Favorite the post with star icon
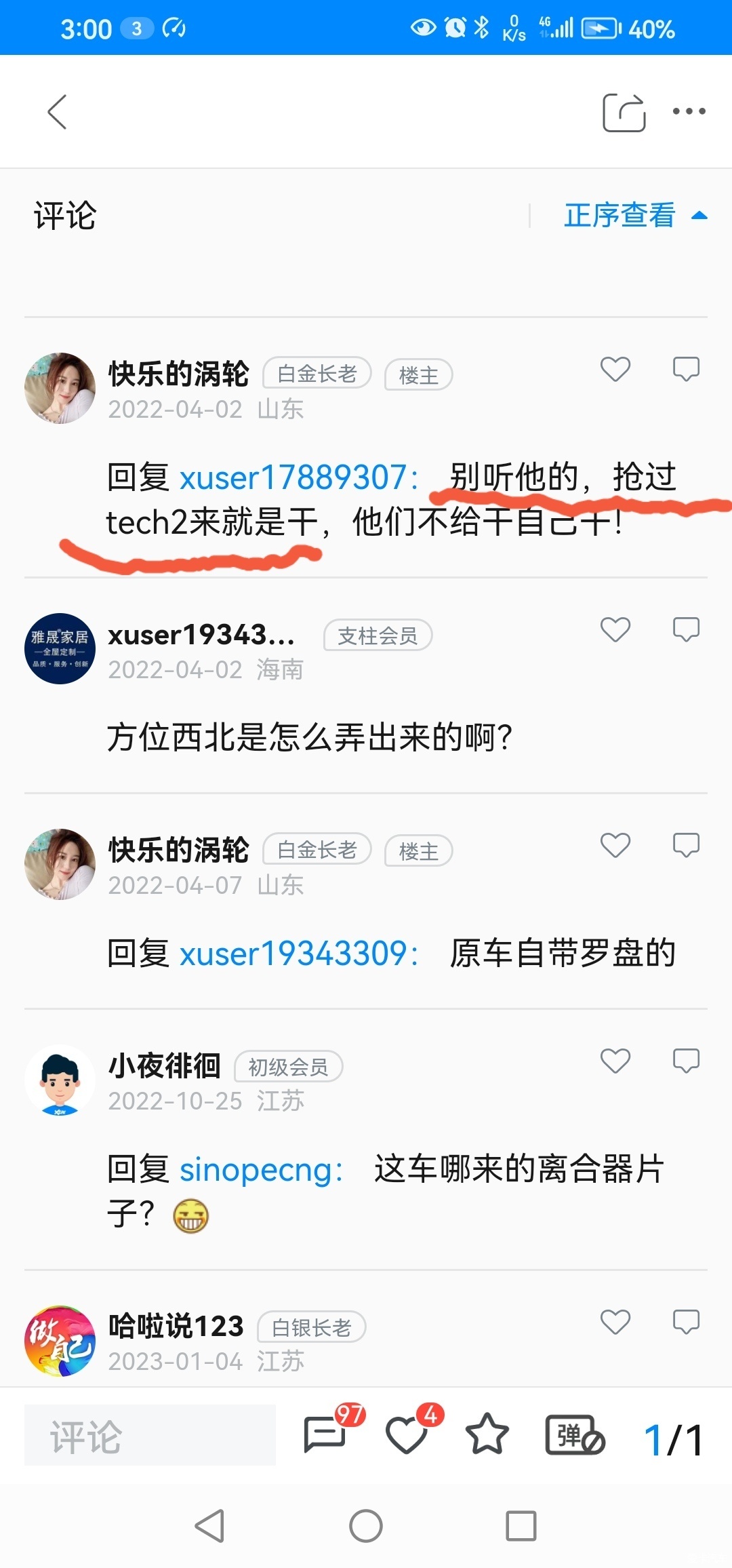 487,1434
